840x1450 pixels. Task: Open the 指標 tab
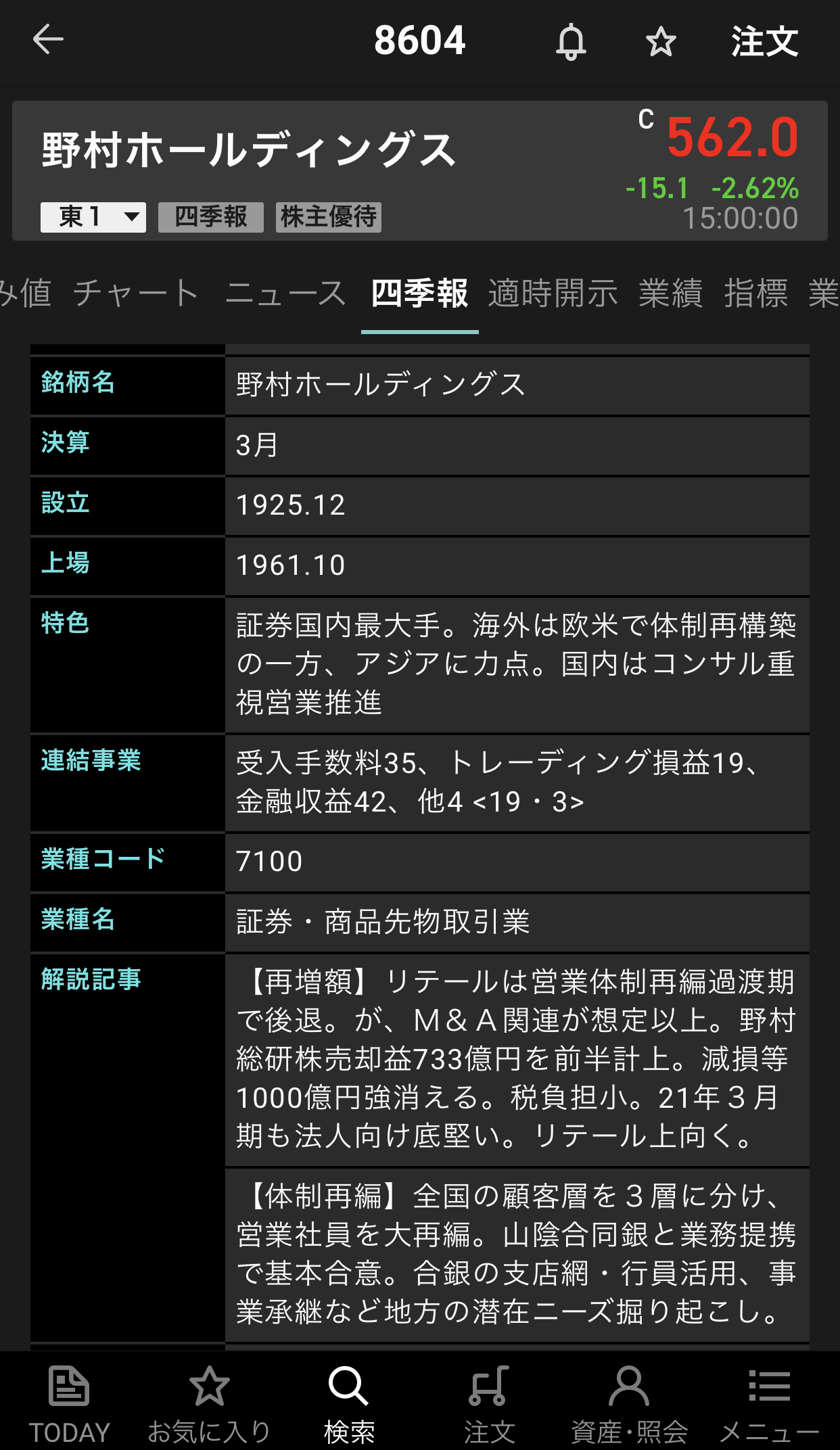pyautogui.click(x=755, y=294)
